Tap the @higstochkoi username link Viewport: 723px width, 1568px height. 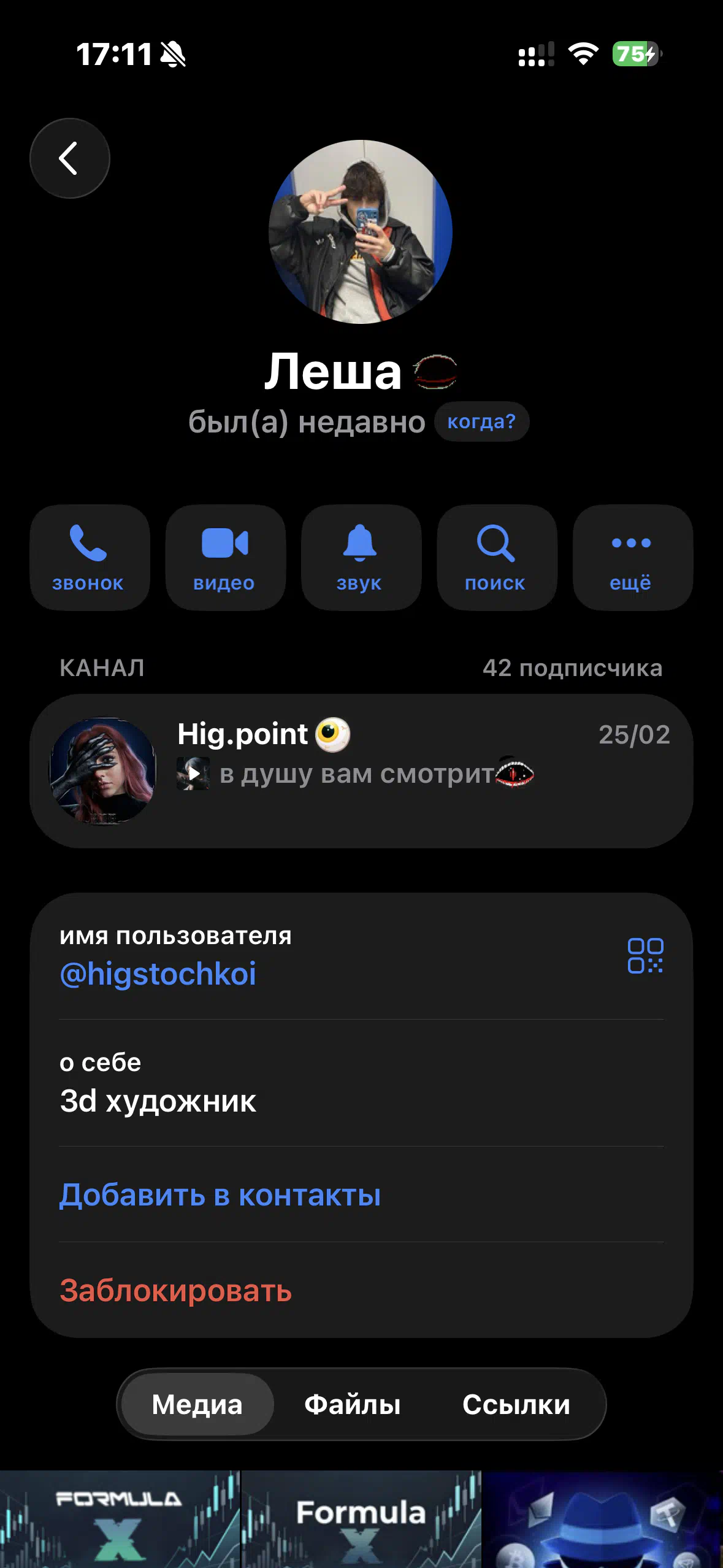[x=158, y=974]
